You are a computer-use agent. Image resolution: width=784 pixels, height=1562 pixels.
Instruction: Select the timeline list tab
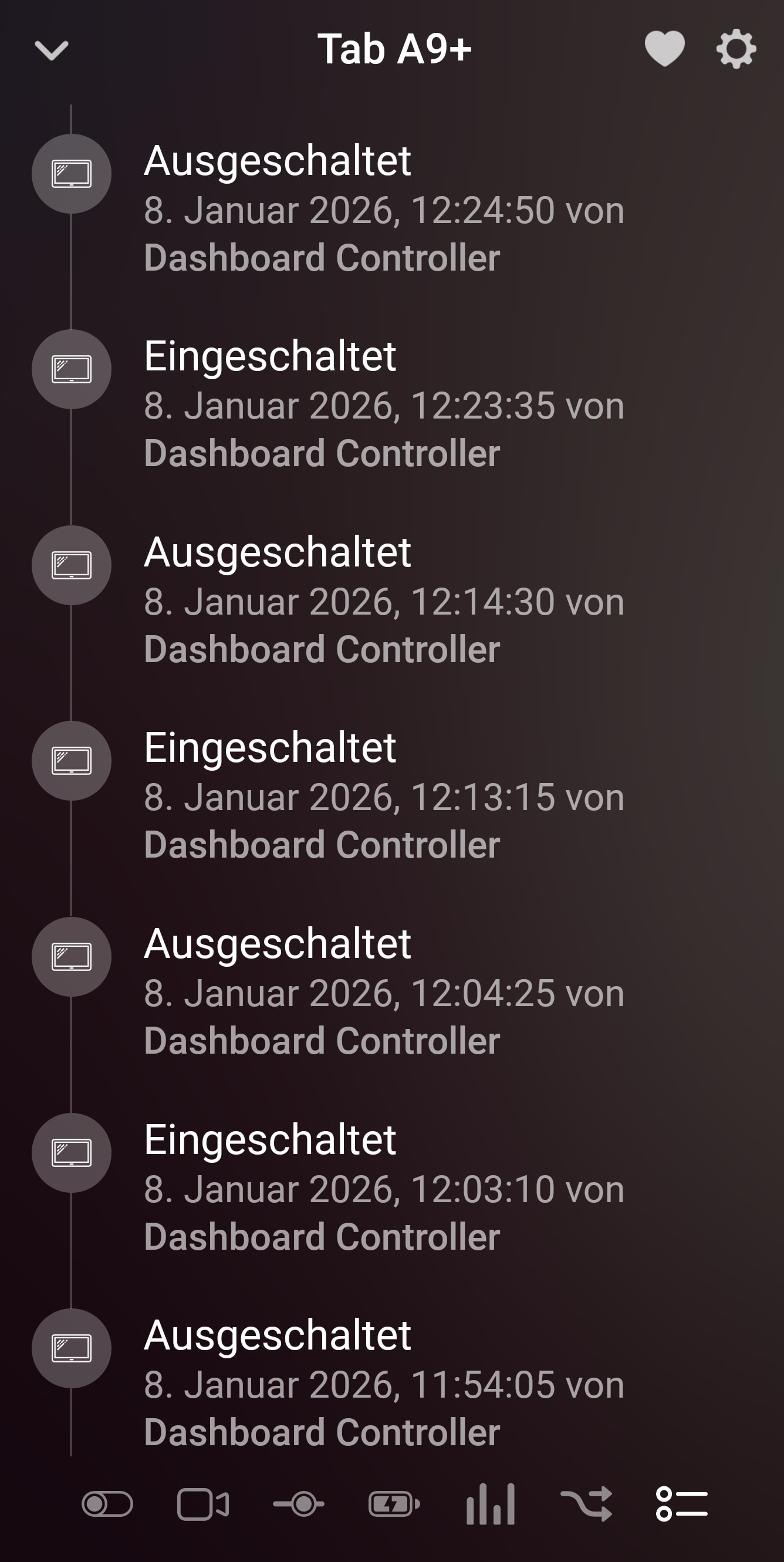(x=681, y=1504)
